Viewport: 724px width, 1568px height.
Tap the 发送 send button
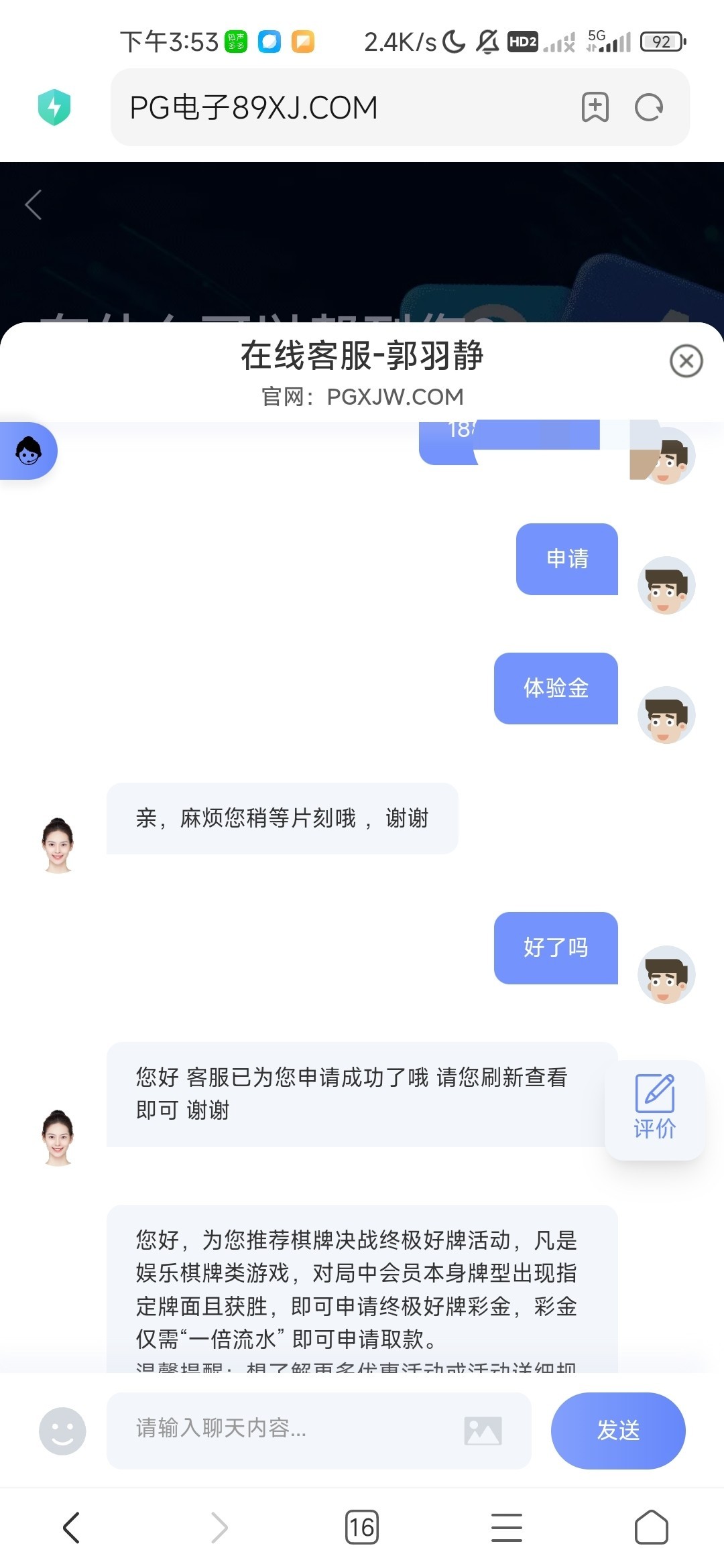point(617,1431)
